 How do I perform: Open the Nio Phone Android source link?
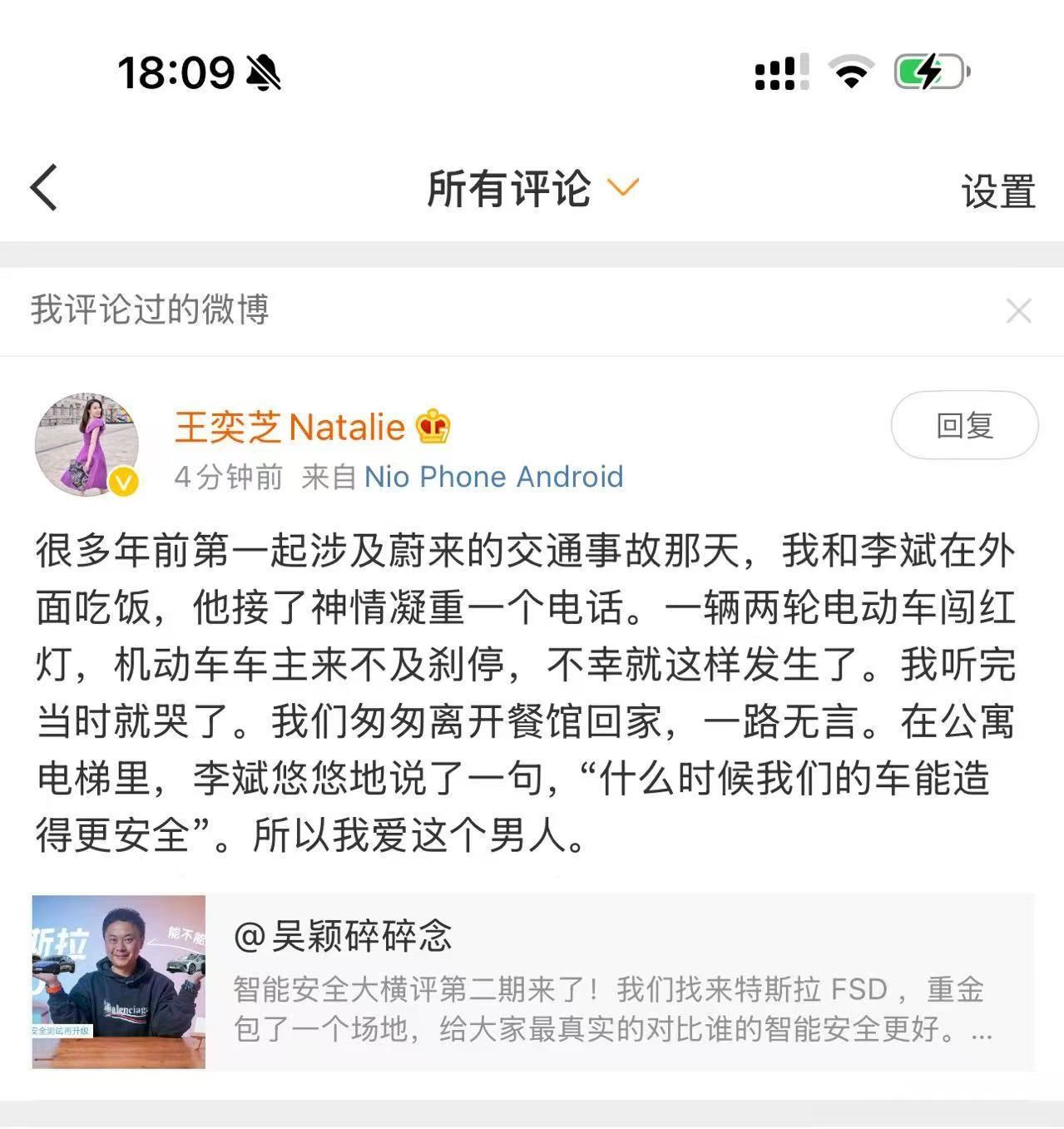tap(493, 477)
